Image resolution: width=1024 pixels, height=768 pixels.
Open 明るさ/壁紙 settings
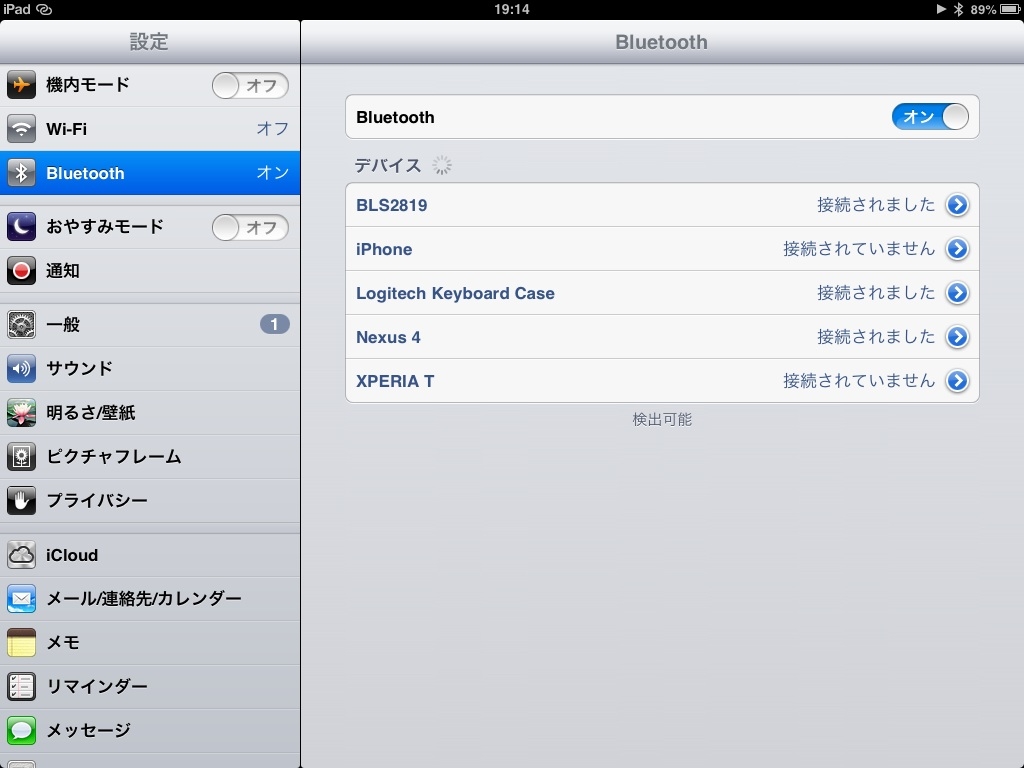point(150,412)
